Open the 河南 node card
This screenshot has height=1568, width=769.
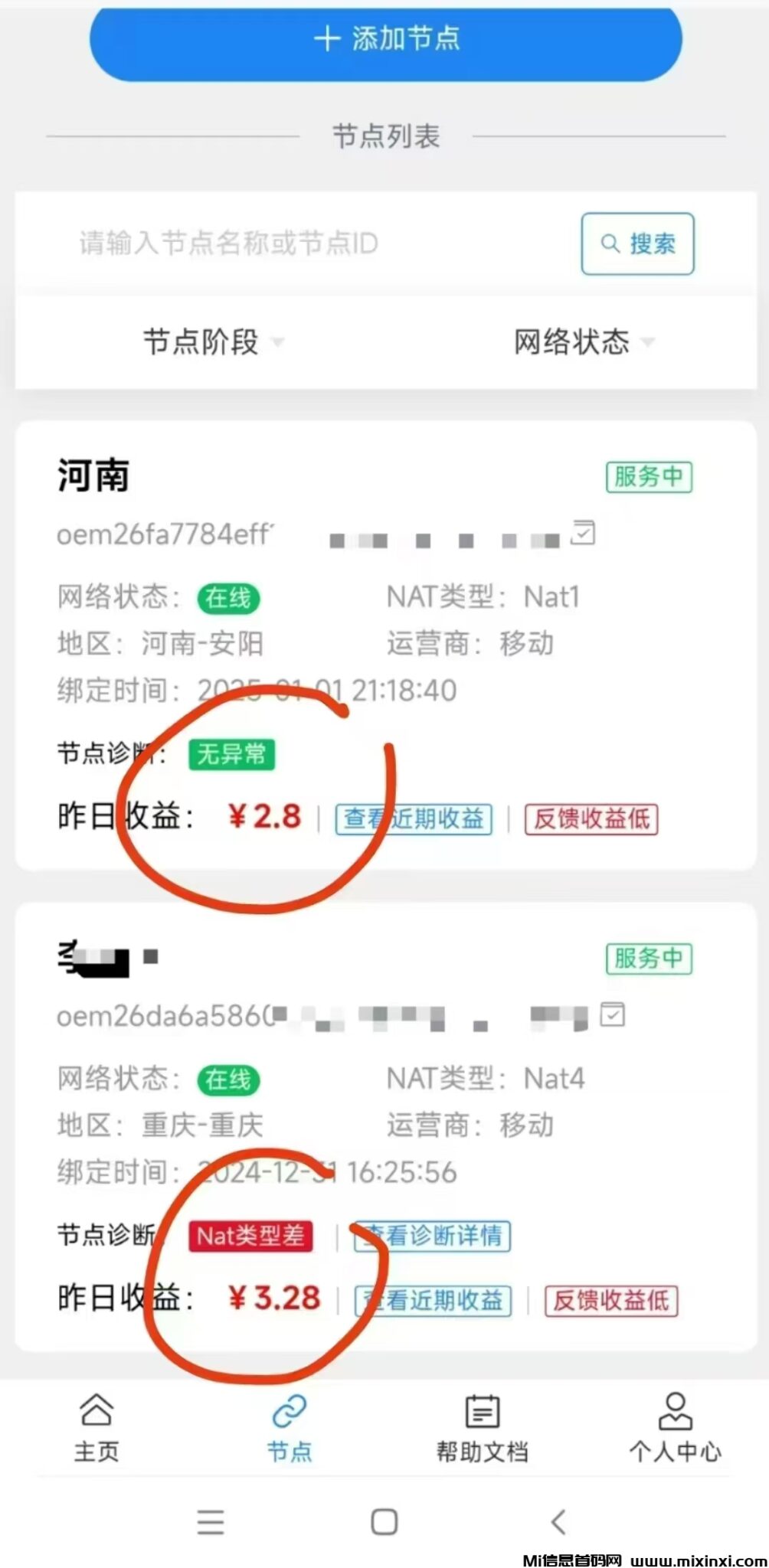click(x=93, y=475)
